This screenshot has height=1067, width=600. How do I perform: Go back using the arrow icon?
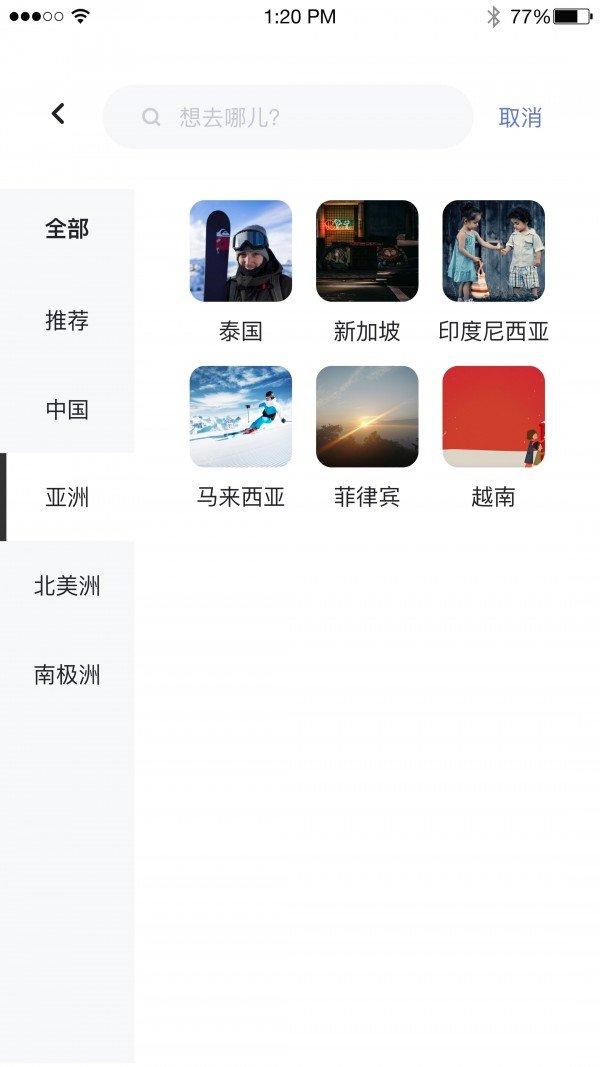pos(58,114)
